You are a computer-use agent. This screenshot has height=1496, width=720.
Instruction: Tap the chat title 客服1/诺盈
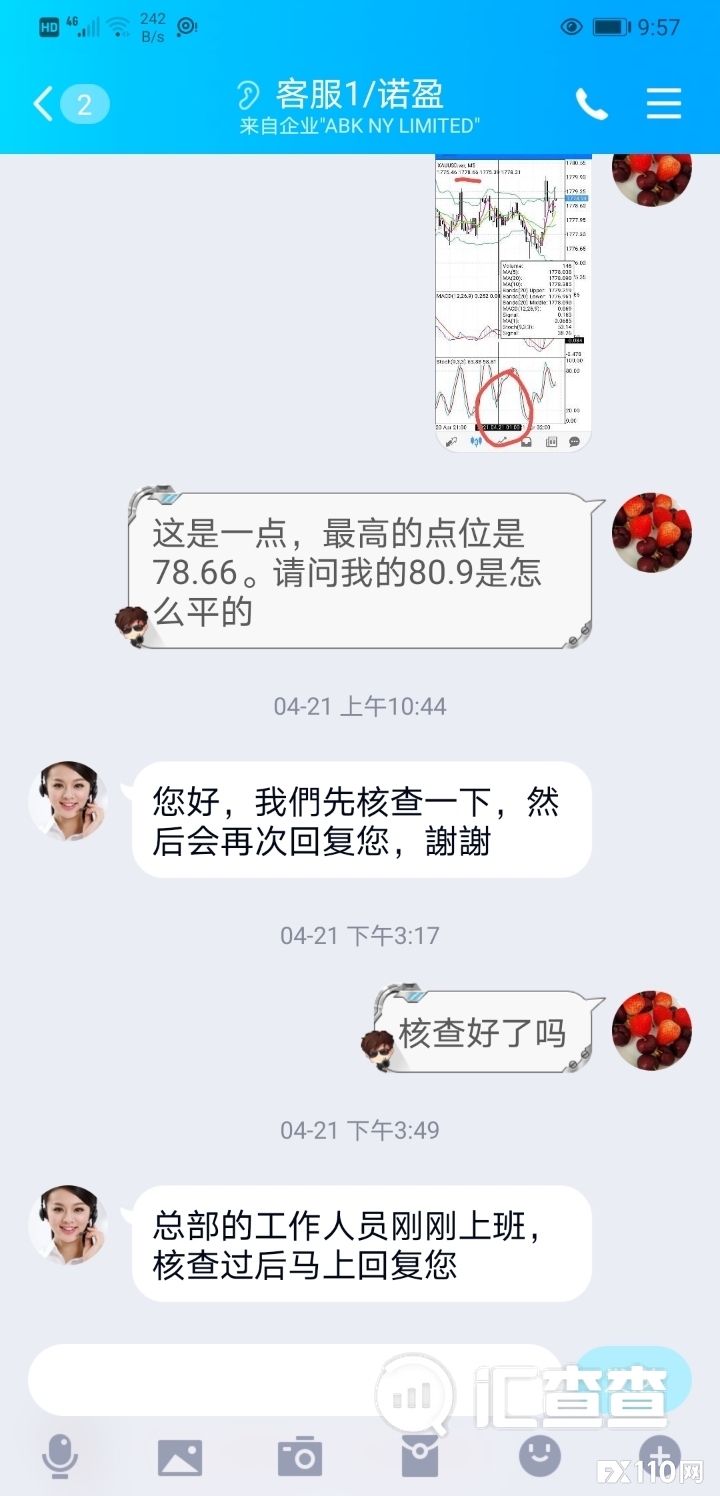[x=360, y=95]
